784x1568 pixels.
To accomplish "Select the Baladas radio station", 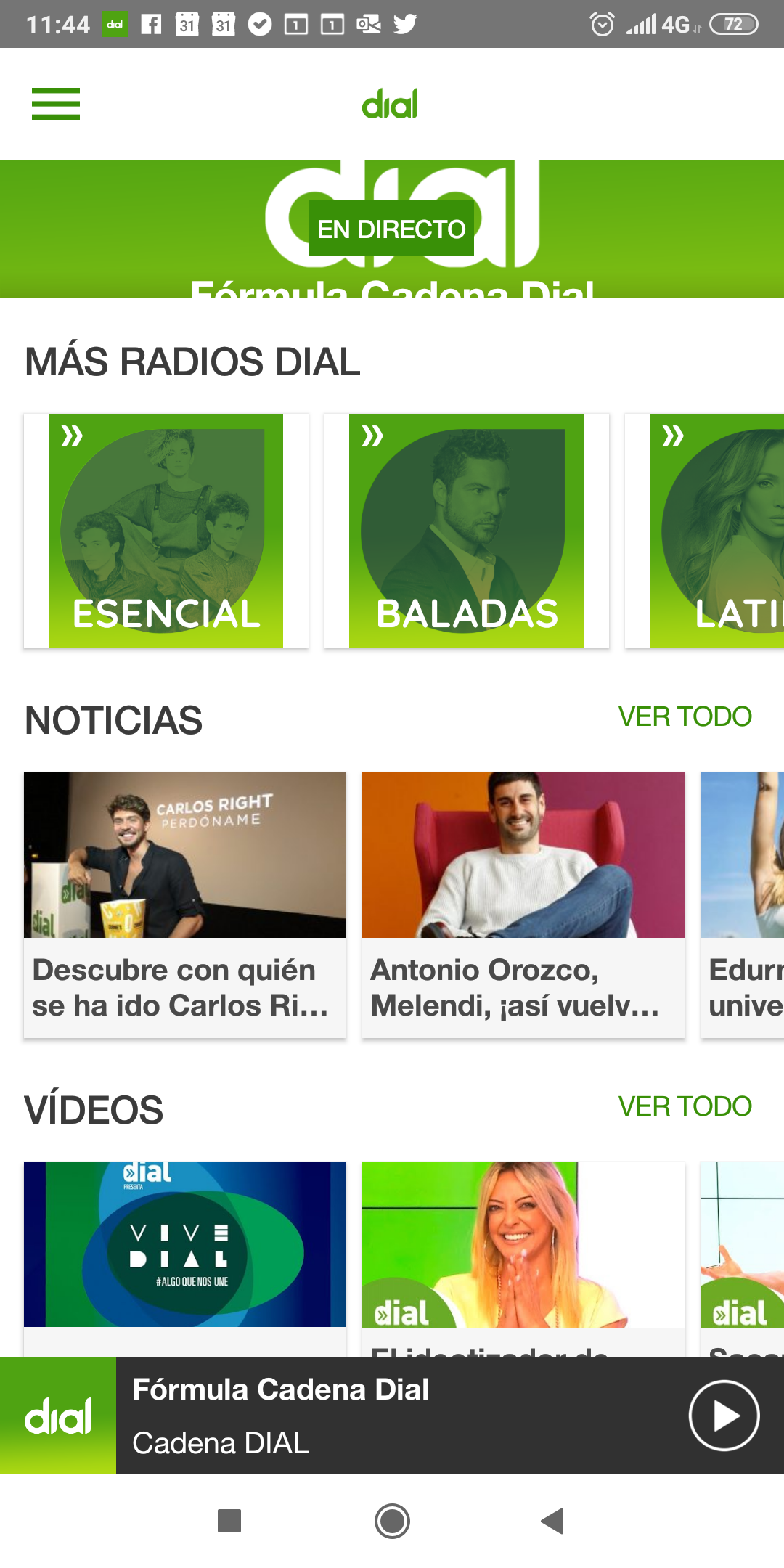I will (466, 531).
